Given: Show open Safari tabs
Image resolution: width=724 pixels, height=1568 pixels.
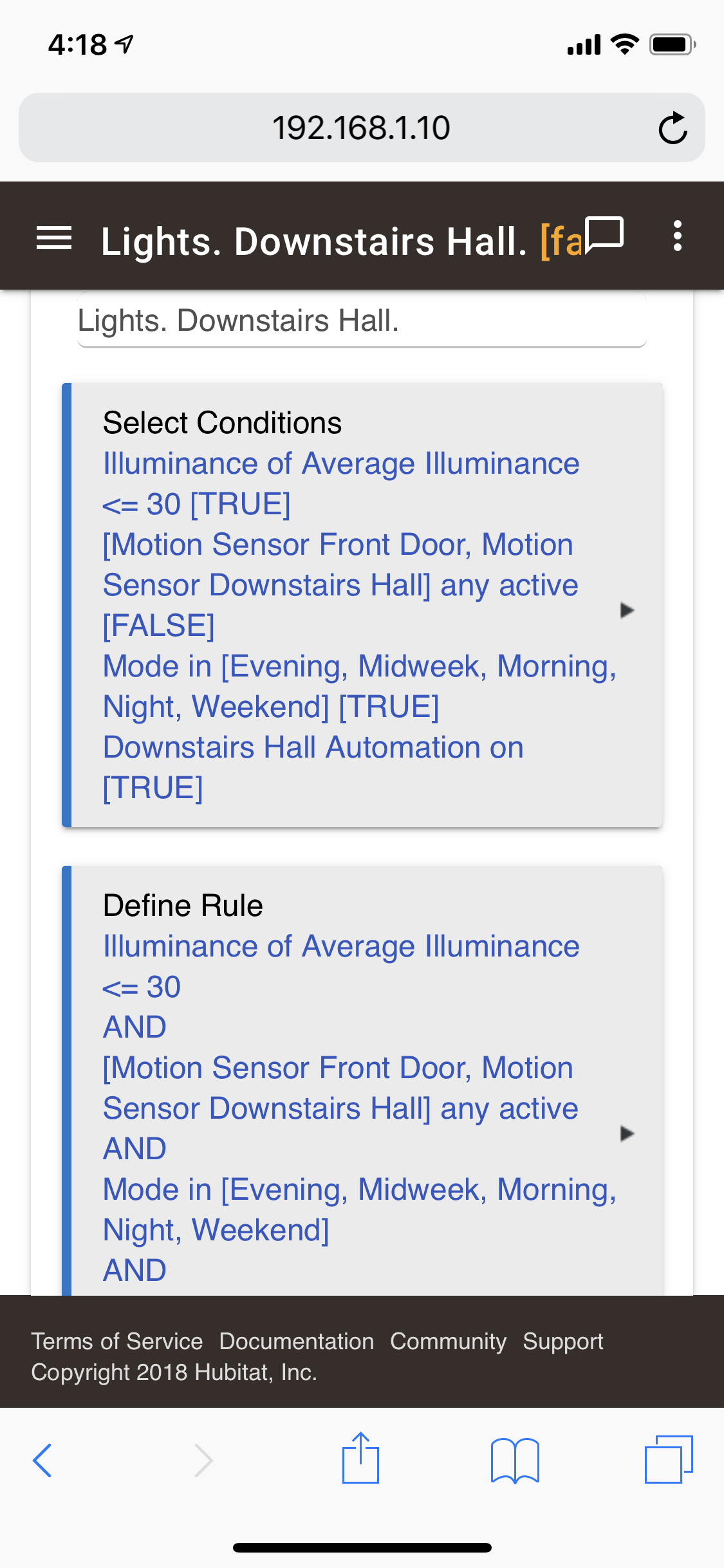Looking at the screenshot, I should (x=669, y=1459).
